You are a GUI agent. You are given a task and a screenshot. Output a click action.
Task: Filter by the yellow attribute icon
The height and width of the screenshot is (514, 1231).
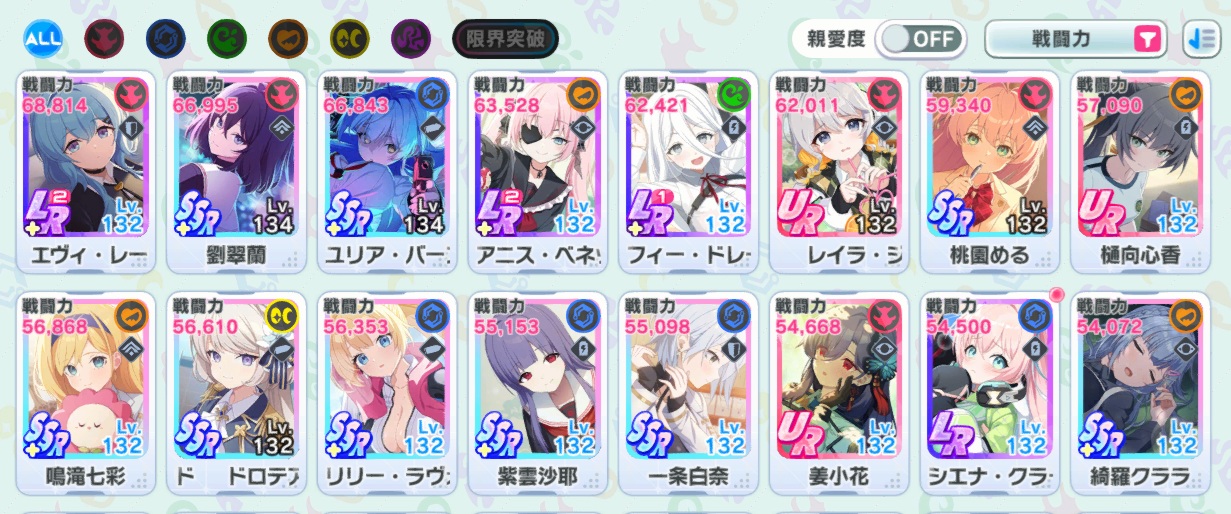point(350,38)
